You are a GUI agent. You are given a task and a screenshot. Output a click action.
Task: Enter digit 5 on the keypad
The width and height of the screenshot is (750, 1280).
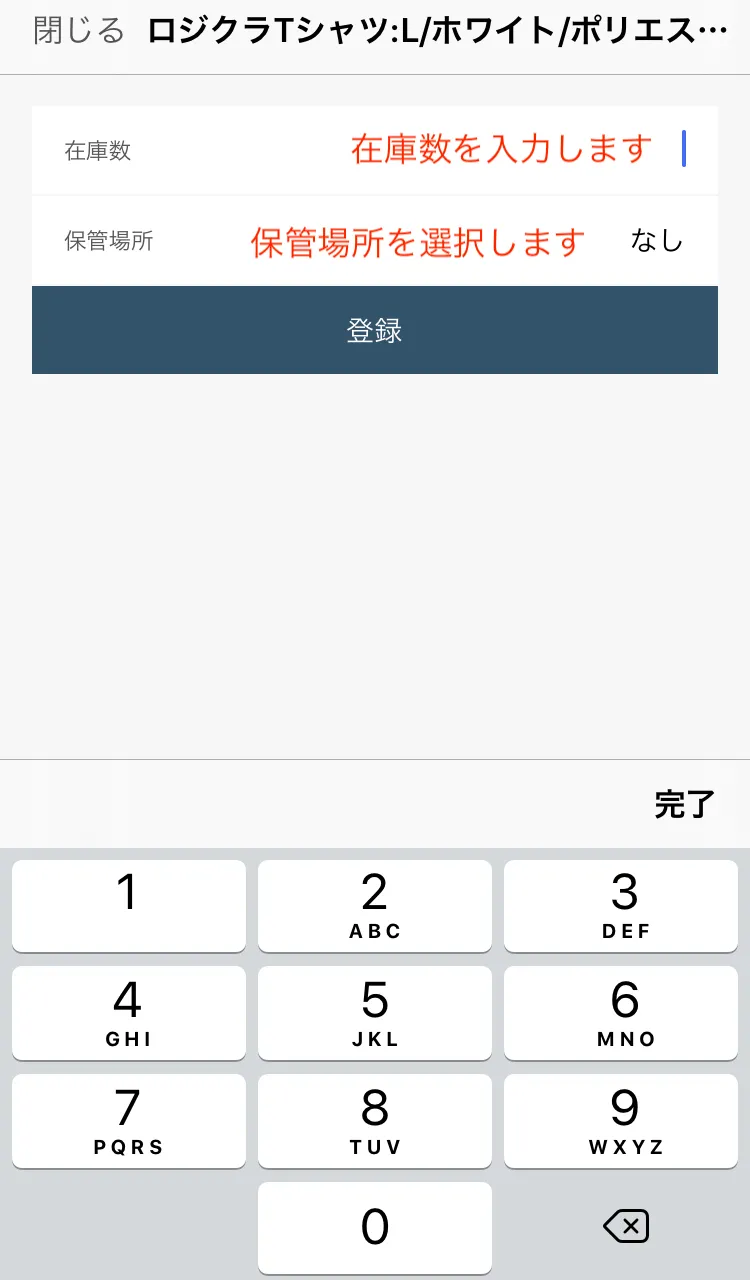tap(375, 1012)
